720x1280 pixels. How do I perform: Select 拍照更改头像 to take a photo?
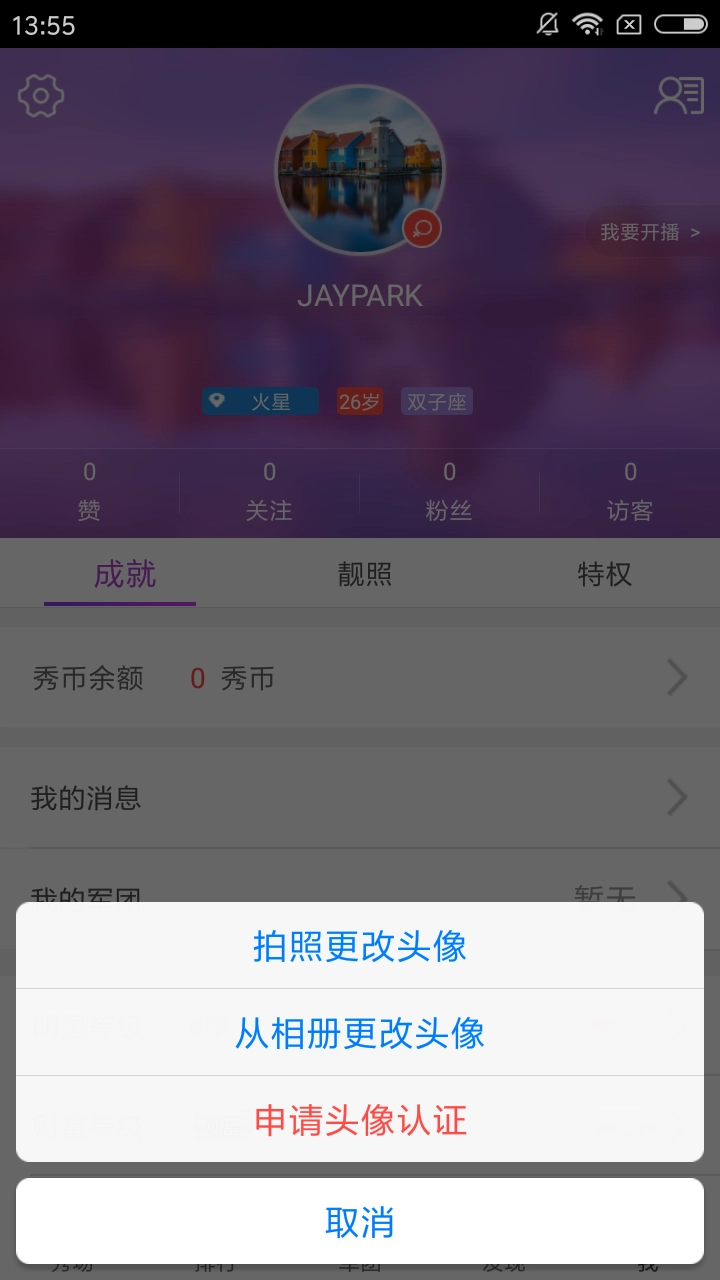click(360, 946)
